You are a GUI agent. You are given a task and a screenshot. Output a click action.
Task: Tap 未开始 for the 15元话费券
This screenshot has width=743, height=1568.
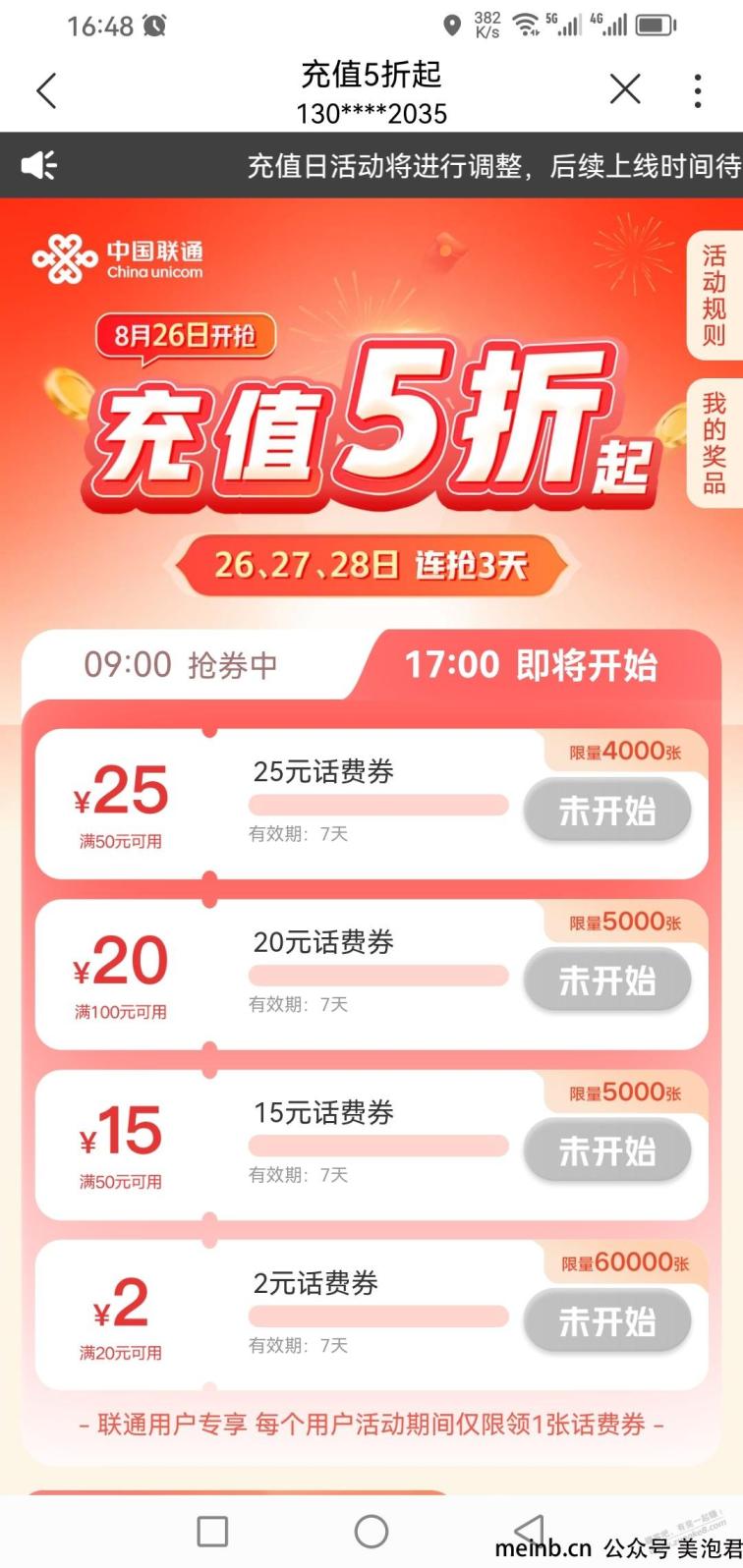(x=607, y=1150)
